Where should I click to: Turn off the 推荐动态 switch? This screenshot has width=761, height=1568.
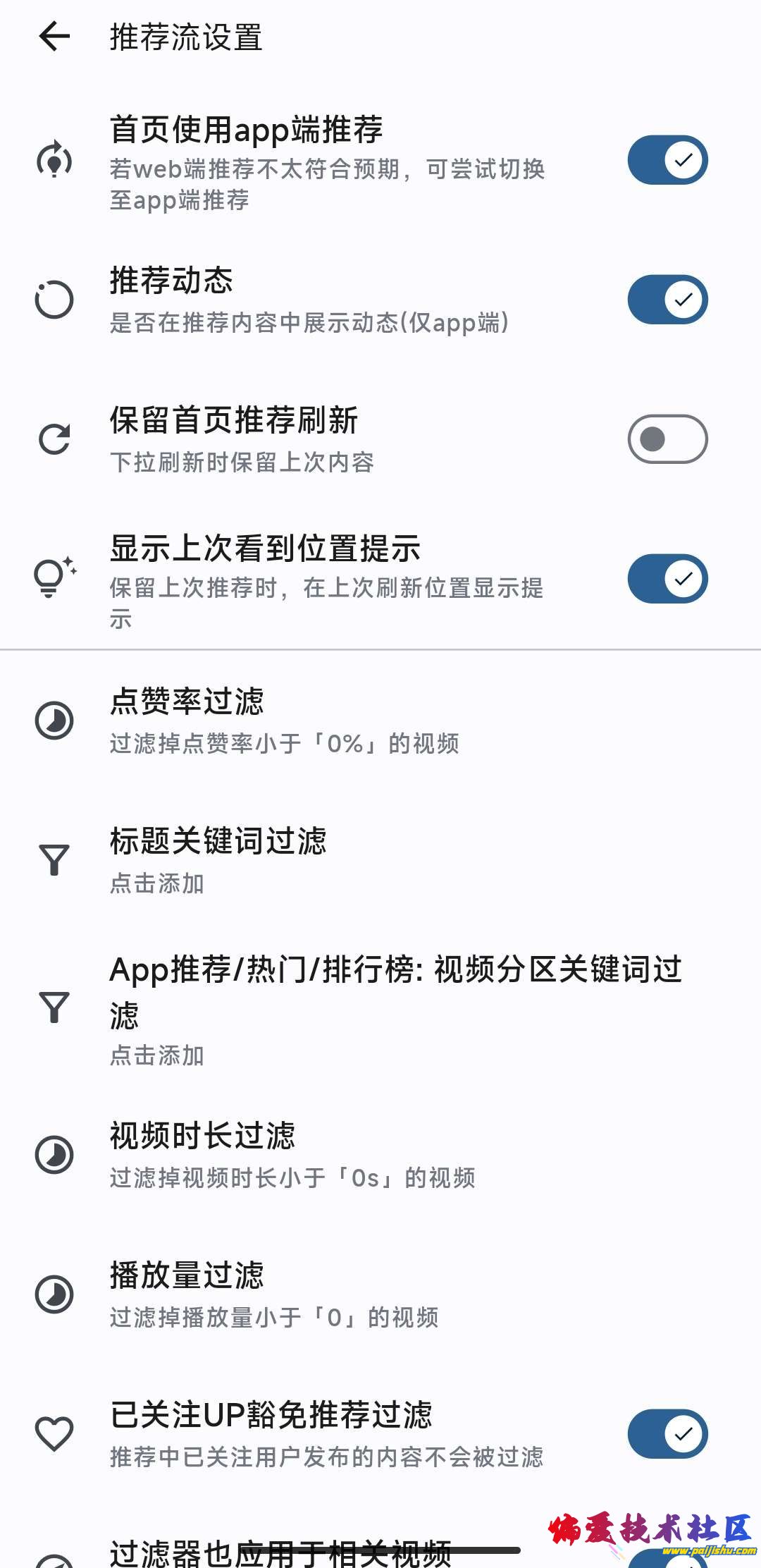pos(666,299)
